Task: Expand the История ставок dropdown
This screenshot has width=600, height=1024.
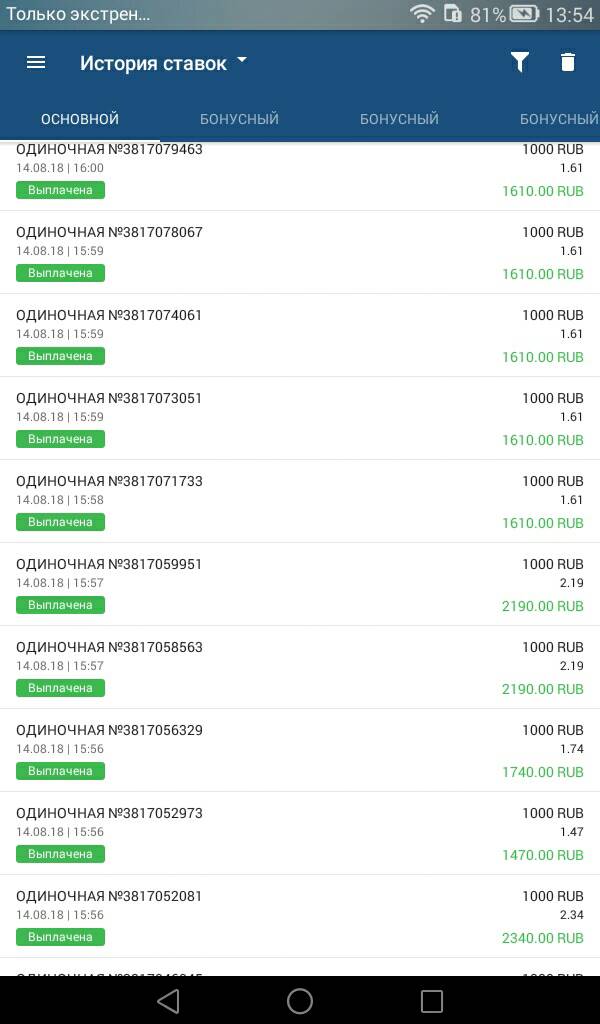Action: tap(164, 63)
